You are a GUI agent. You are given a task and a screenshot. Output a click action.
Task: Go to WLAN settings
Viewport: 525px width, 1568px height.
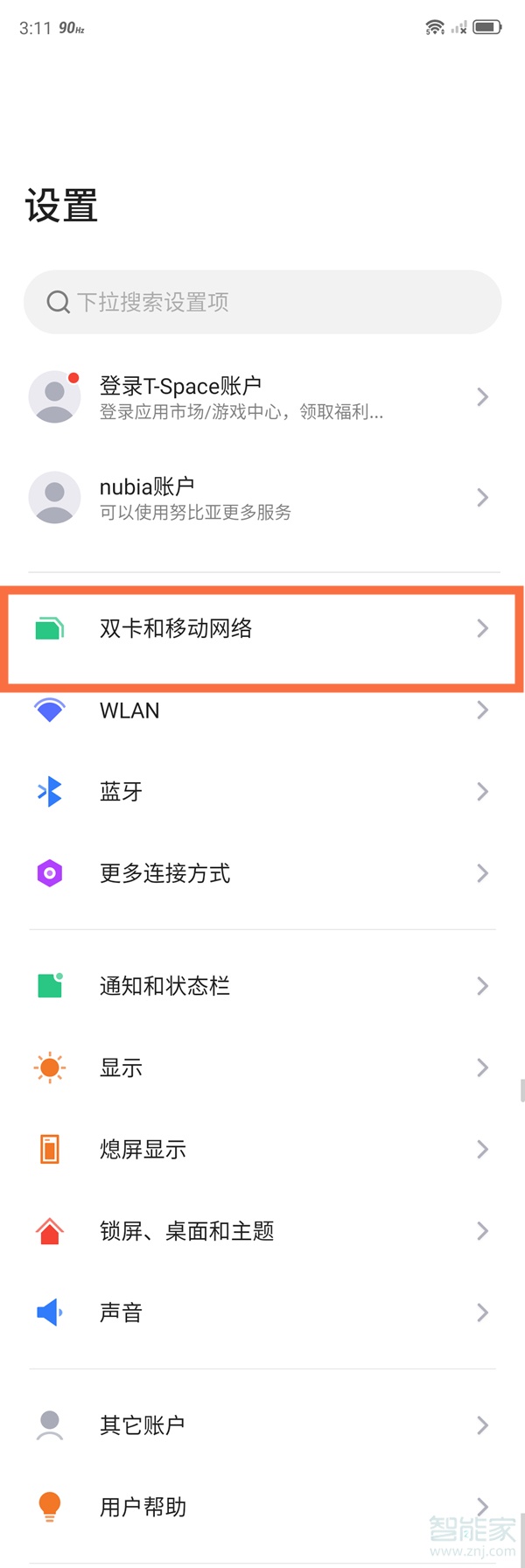pyautogui.click(x=262, y=710)
